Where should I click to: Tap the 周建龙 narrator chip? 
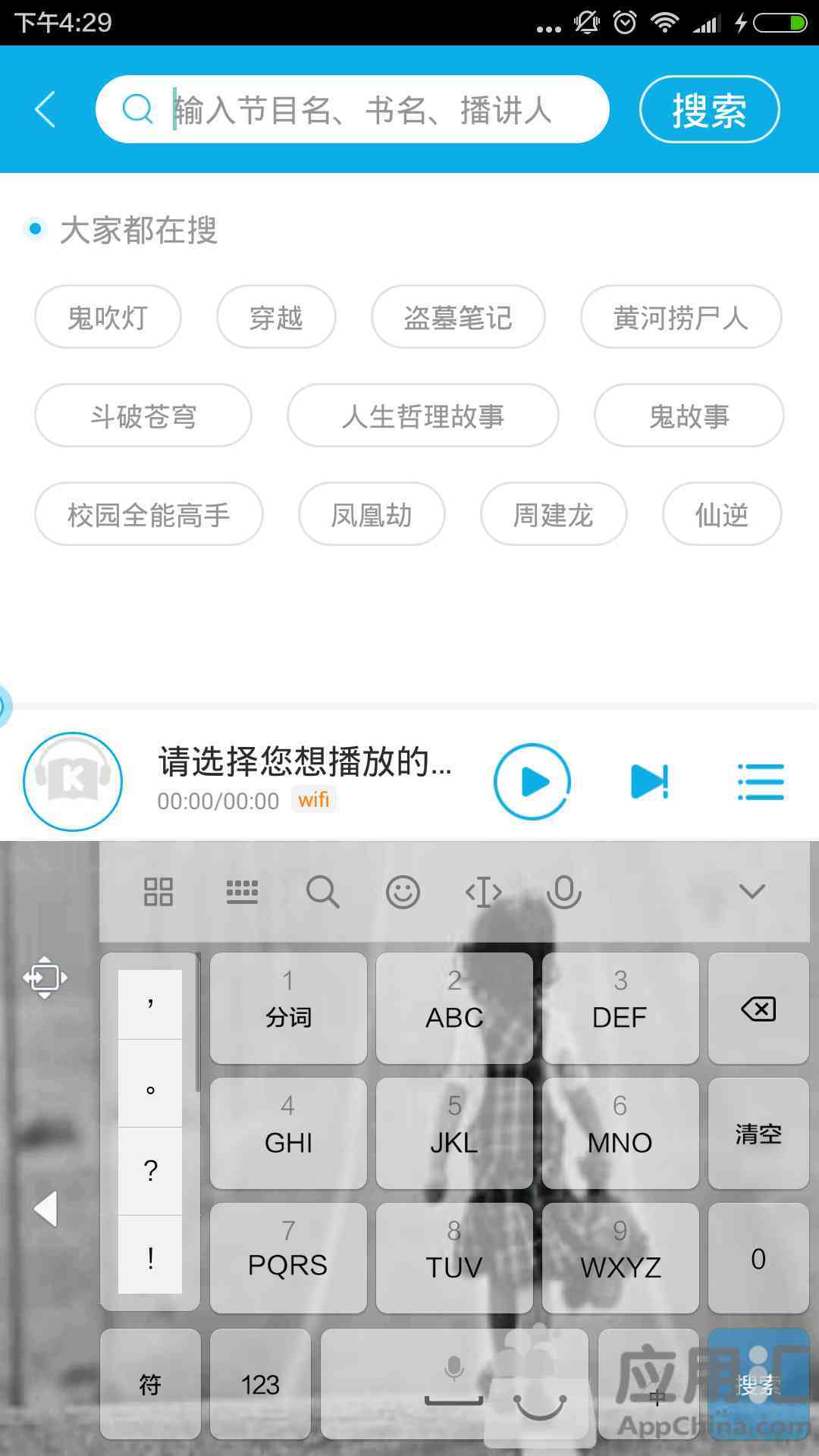tap(554, 514)
